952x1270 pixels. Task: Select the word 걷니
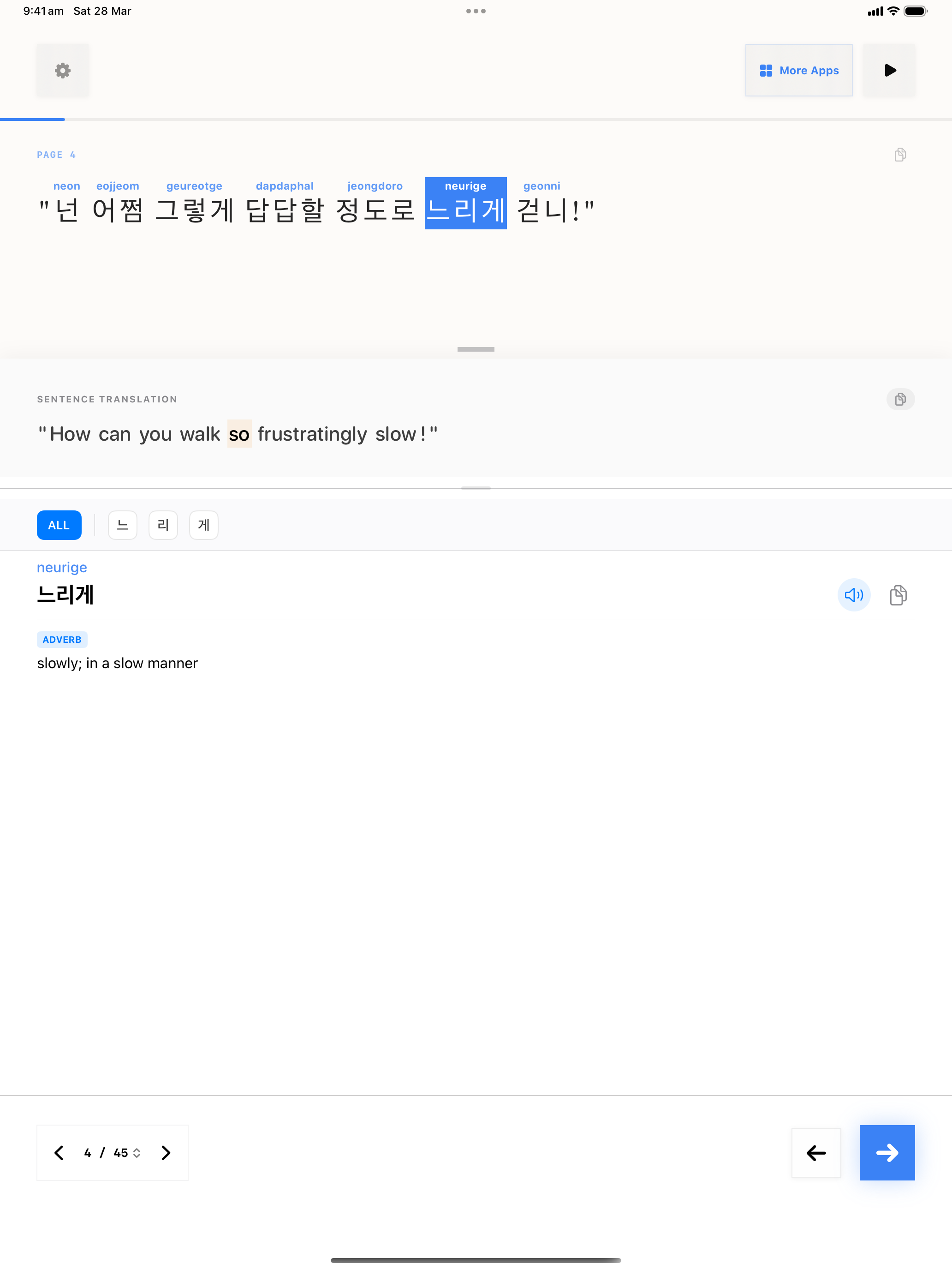point(541,210)
